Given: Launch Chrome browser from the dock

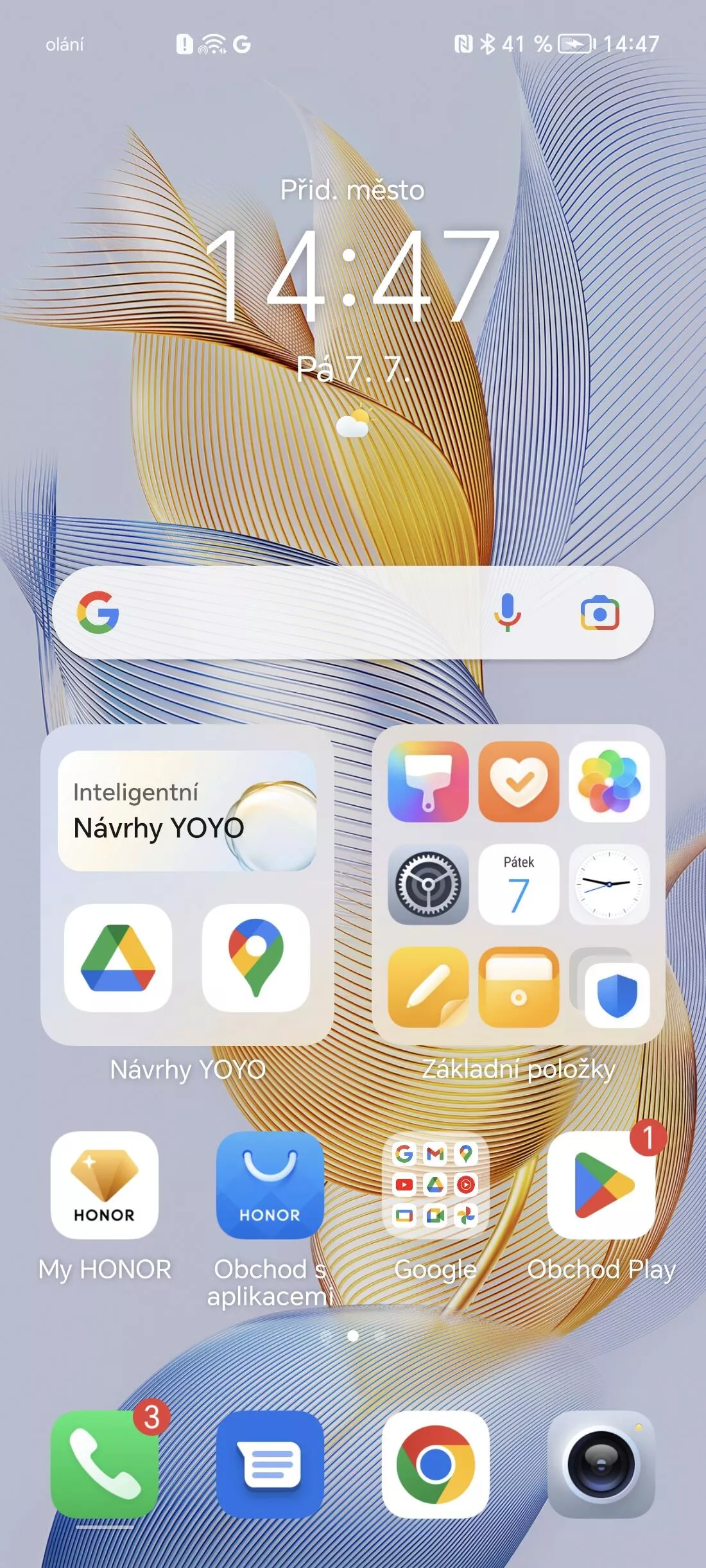Looking at the screenshot, I should point(435,1464).
